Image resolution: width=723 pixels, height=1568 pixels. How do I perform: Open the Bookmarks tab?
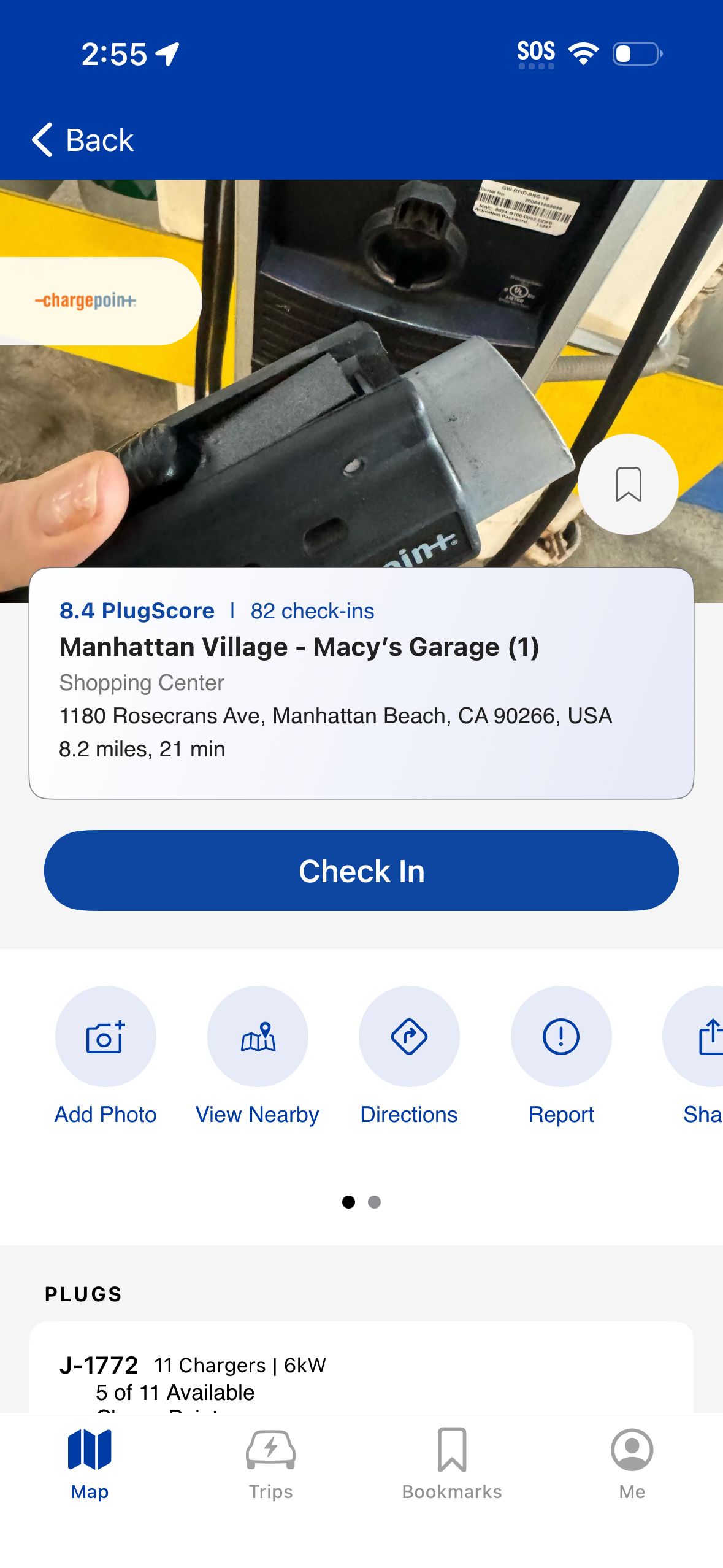(x=452, y=1463)
